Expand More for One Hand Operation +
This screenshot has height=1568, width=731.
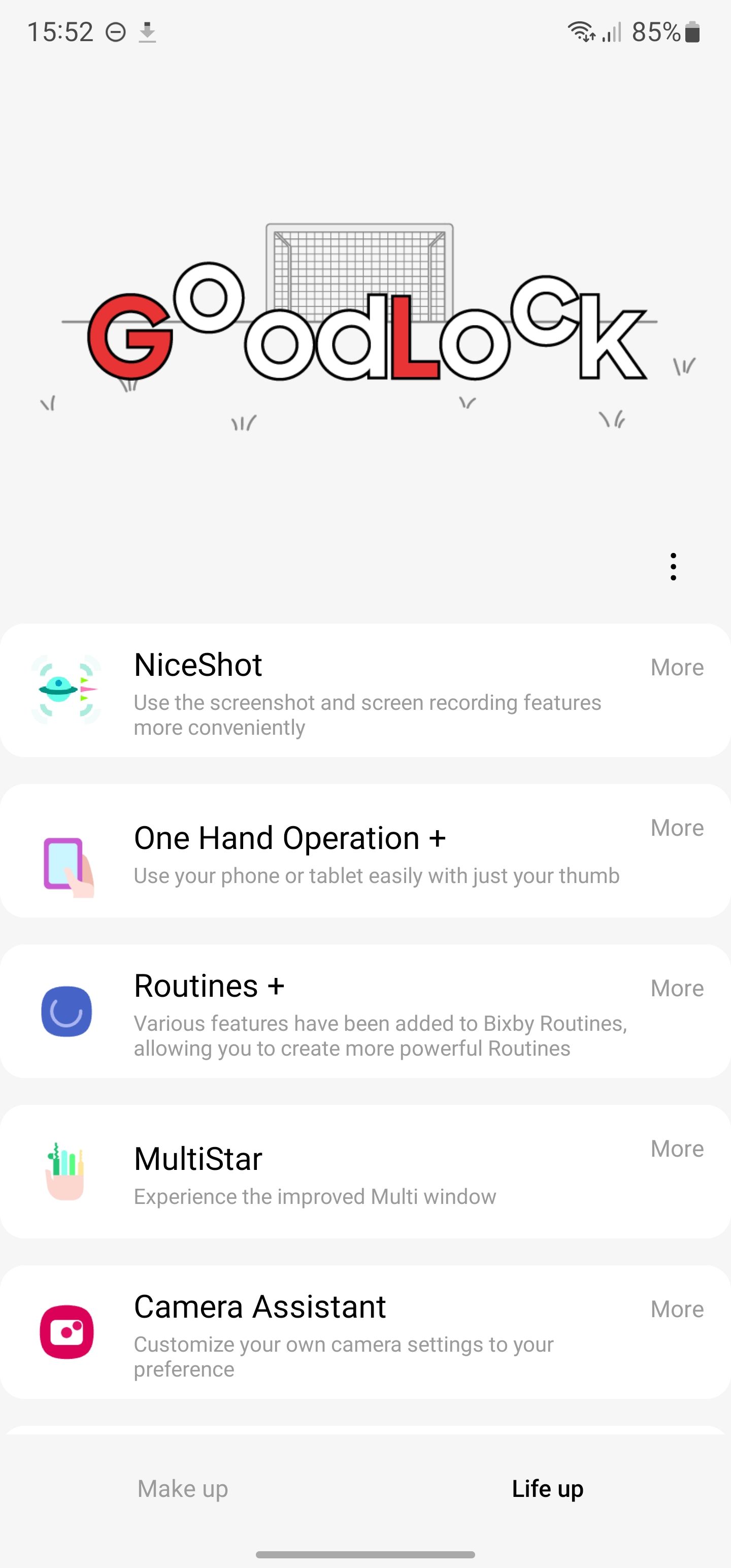tap(677, 827)
